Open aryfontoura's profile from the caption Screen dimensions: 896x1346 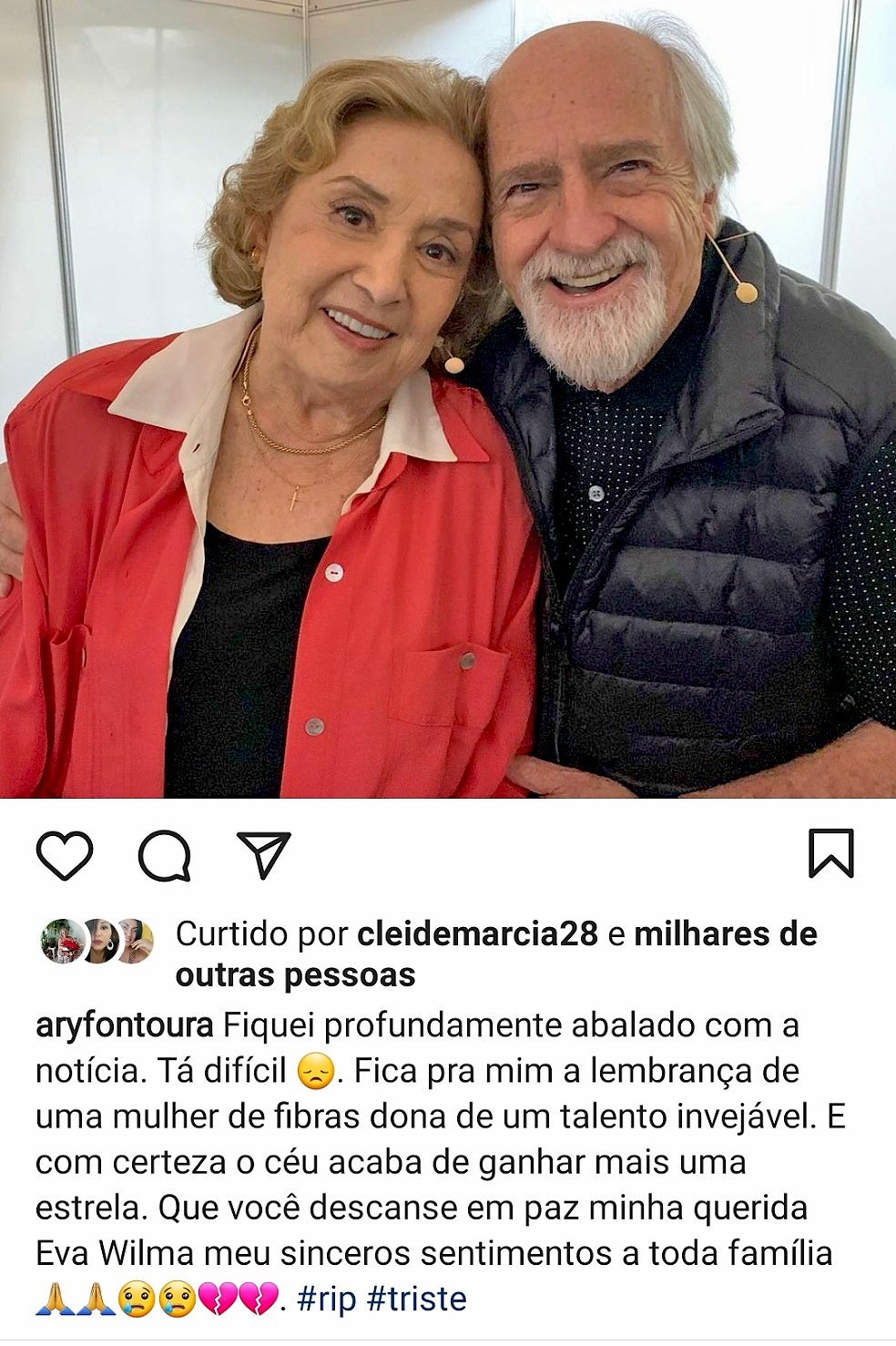tap(125, 1025)
